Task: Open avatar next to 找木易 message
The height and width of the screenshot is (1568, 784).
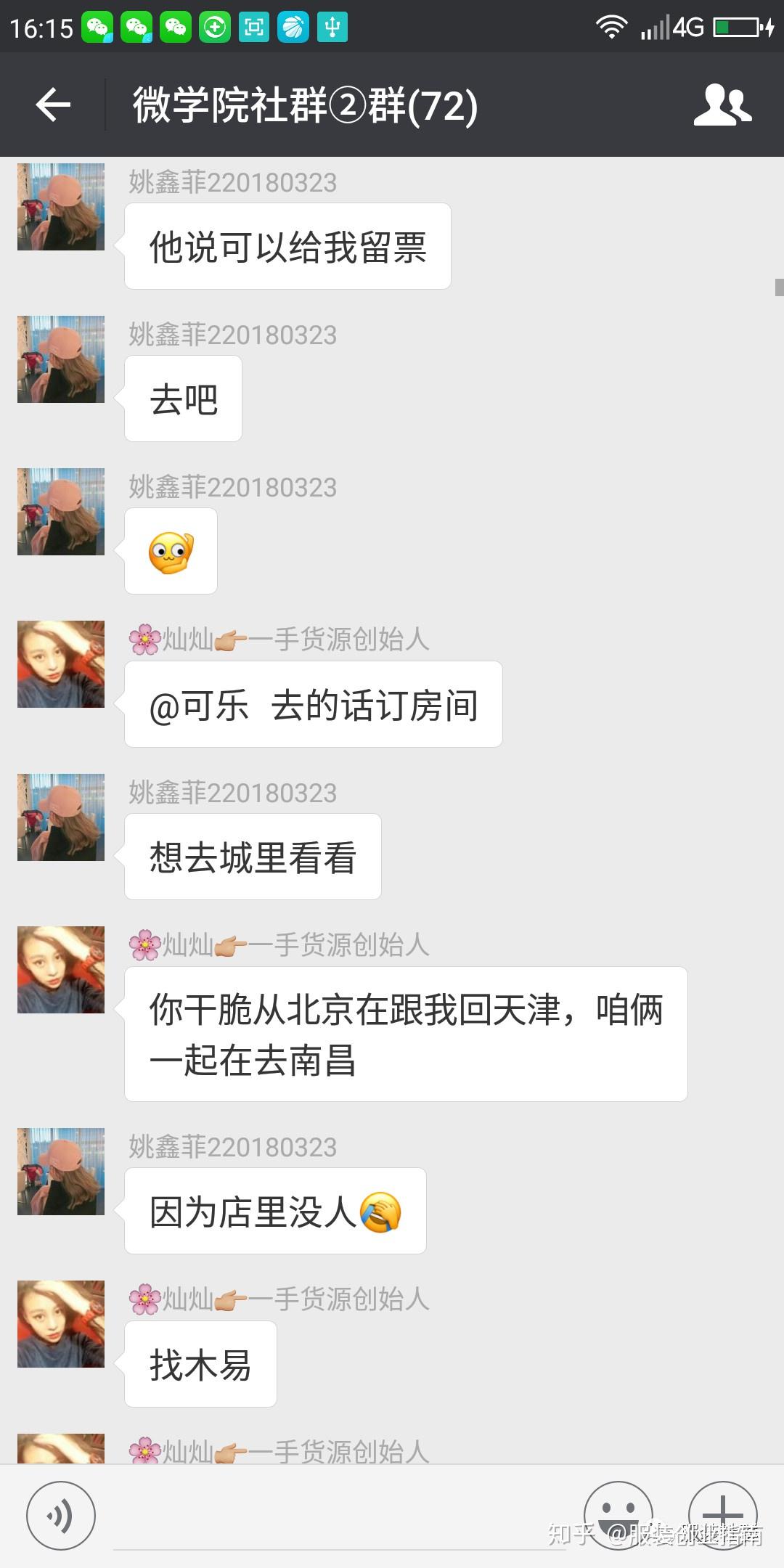Action: pyautogui.click(x=61, y=1324)
